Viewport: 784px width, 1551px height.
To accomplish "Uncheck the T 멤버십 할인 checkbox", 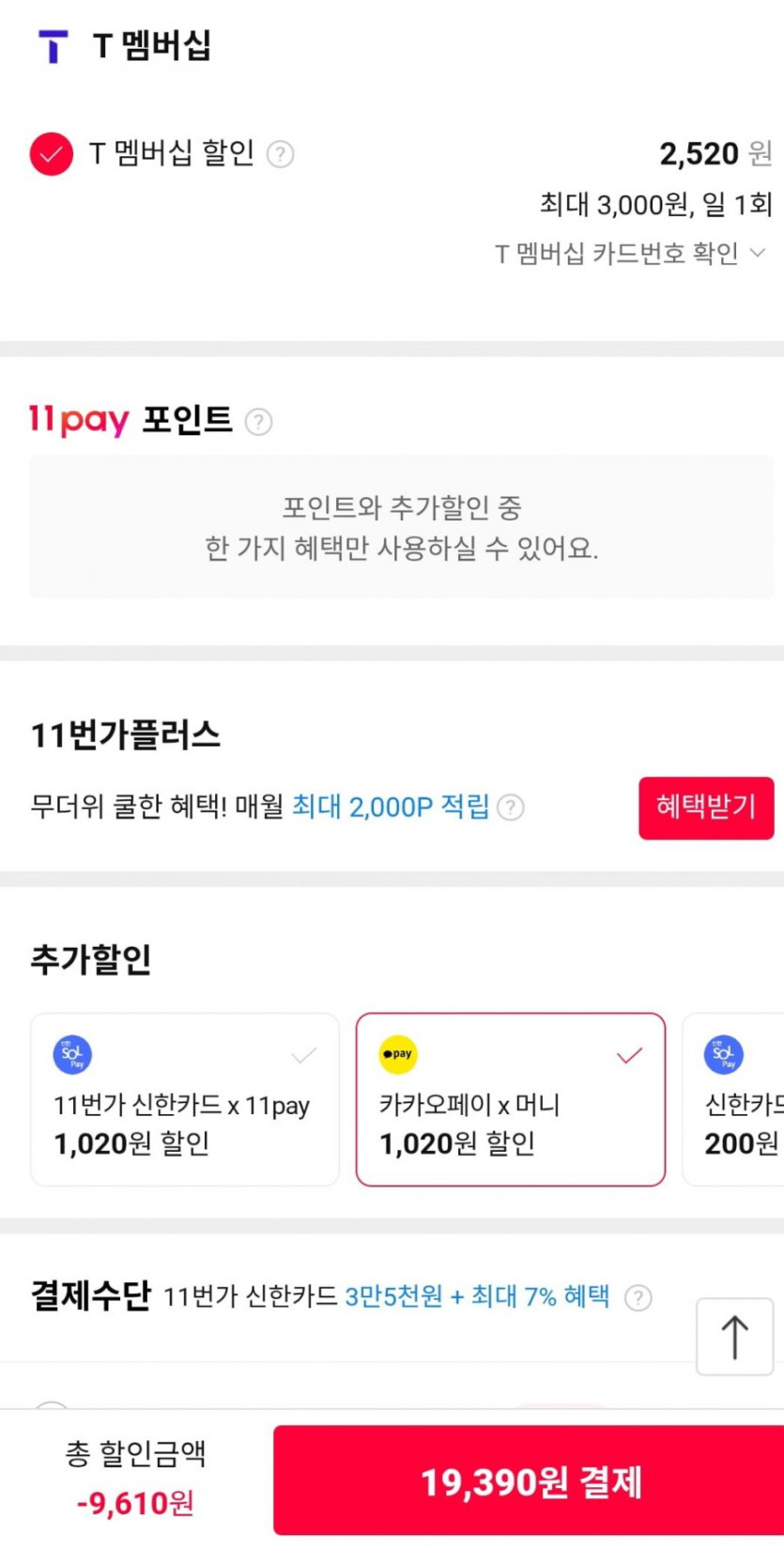I will coord(52,154).
